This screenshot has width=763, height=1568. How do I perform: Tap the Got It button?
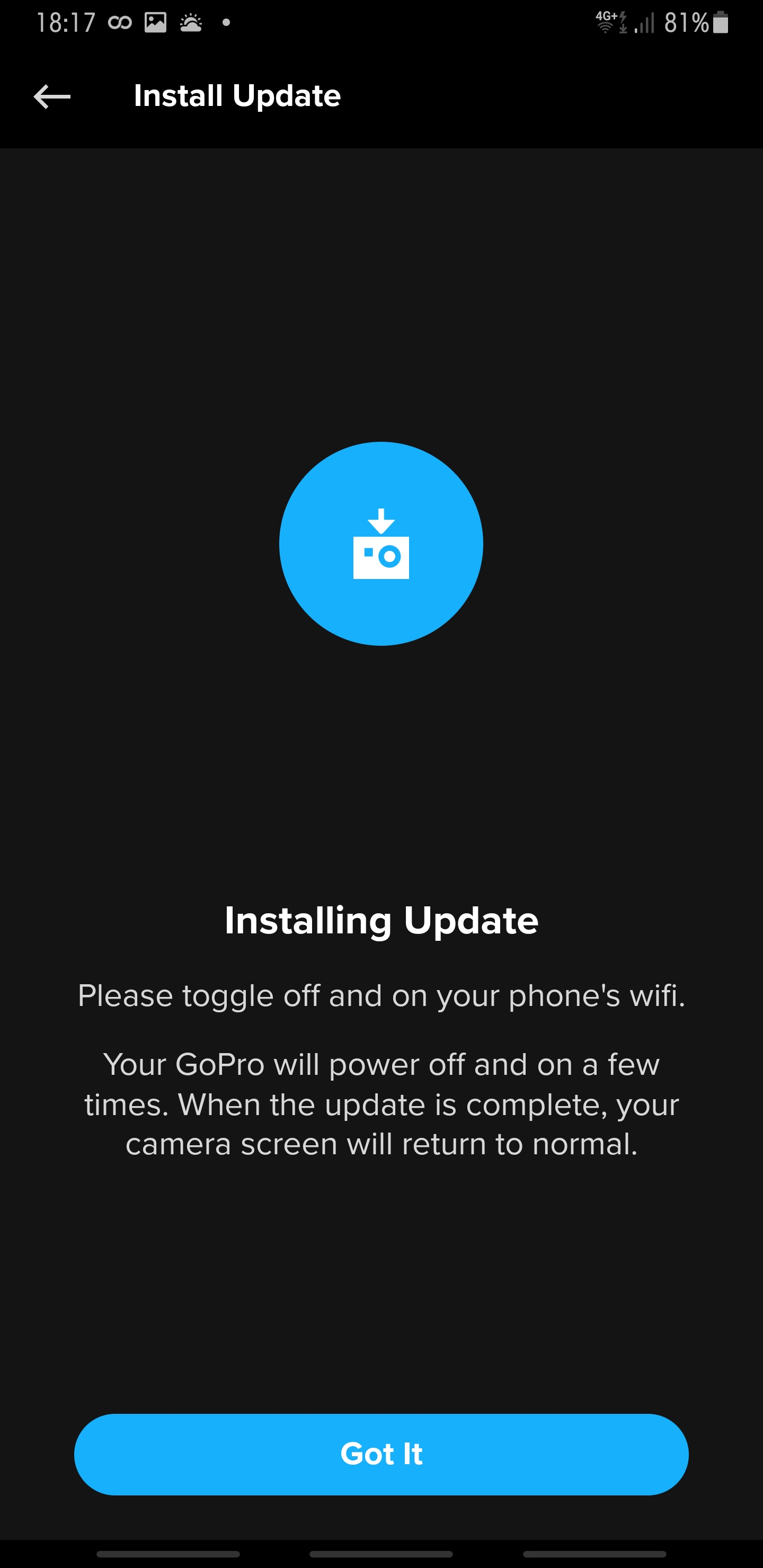coord(381,1454)
